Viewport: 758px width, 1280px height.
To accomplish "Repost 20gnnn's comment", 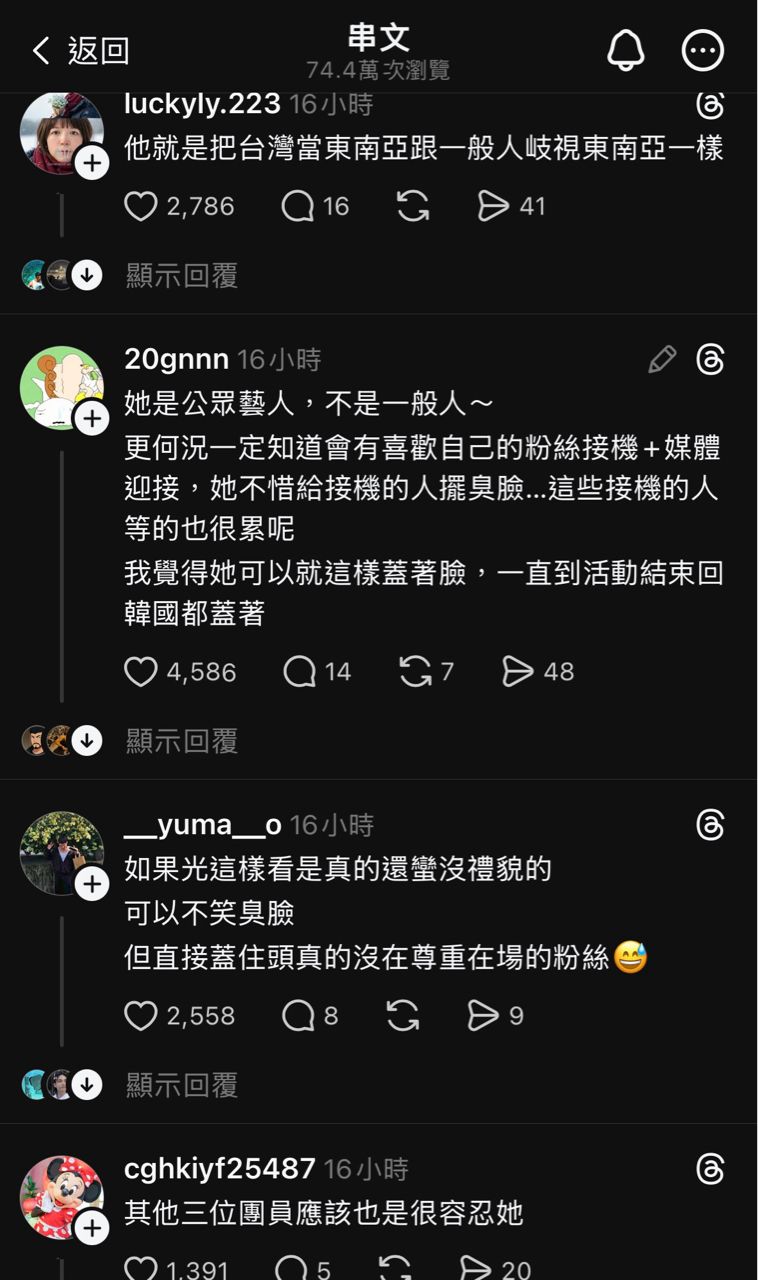I will (415, 671).
